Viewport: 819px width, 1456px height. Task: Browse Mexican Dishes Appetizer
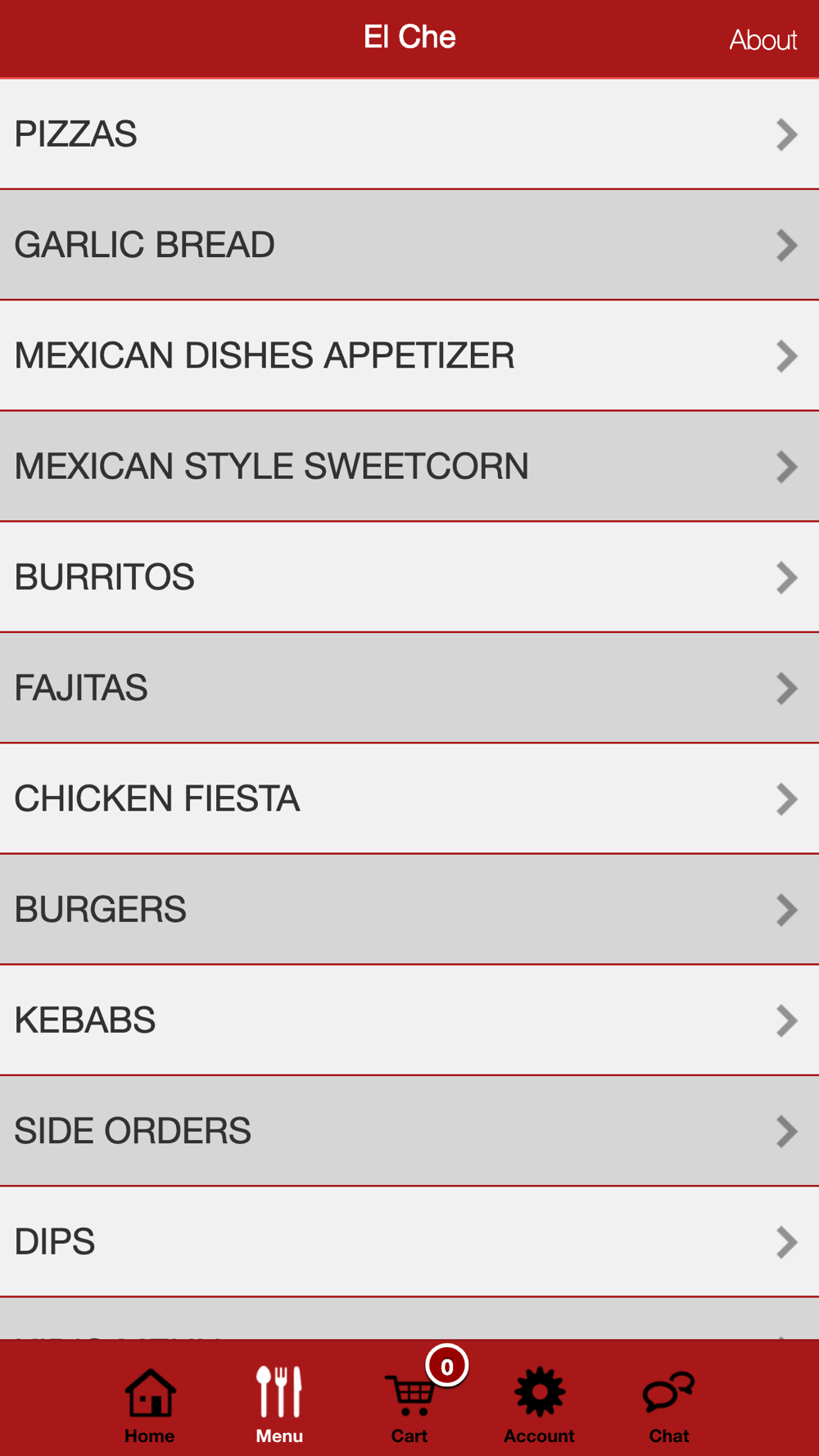point(409,355)
